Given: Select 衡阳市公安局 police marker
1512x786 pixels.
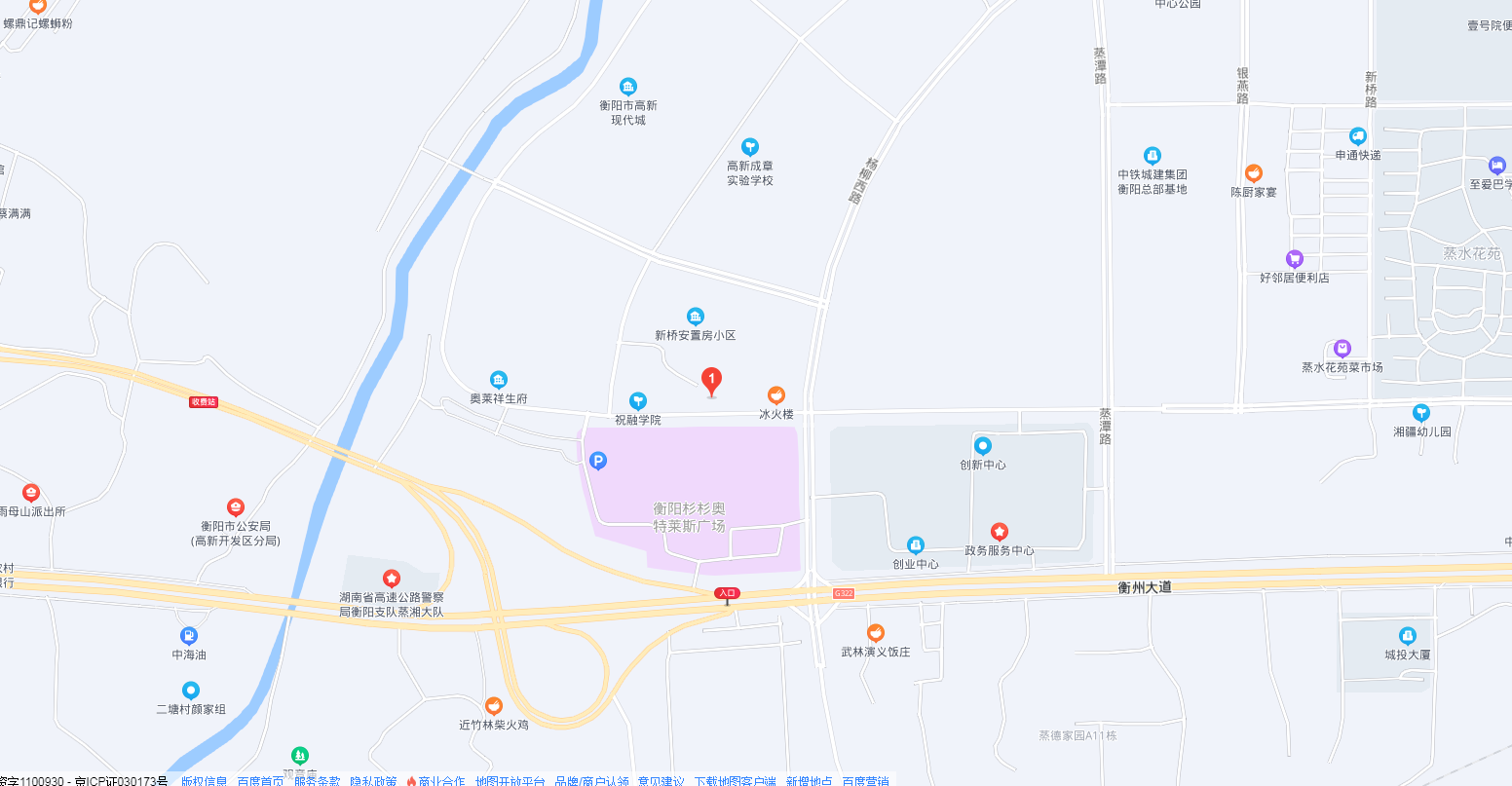Looking at the screenshot, I should coord(235,507).
